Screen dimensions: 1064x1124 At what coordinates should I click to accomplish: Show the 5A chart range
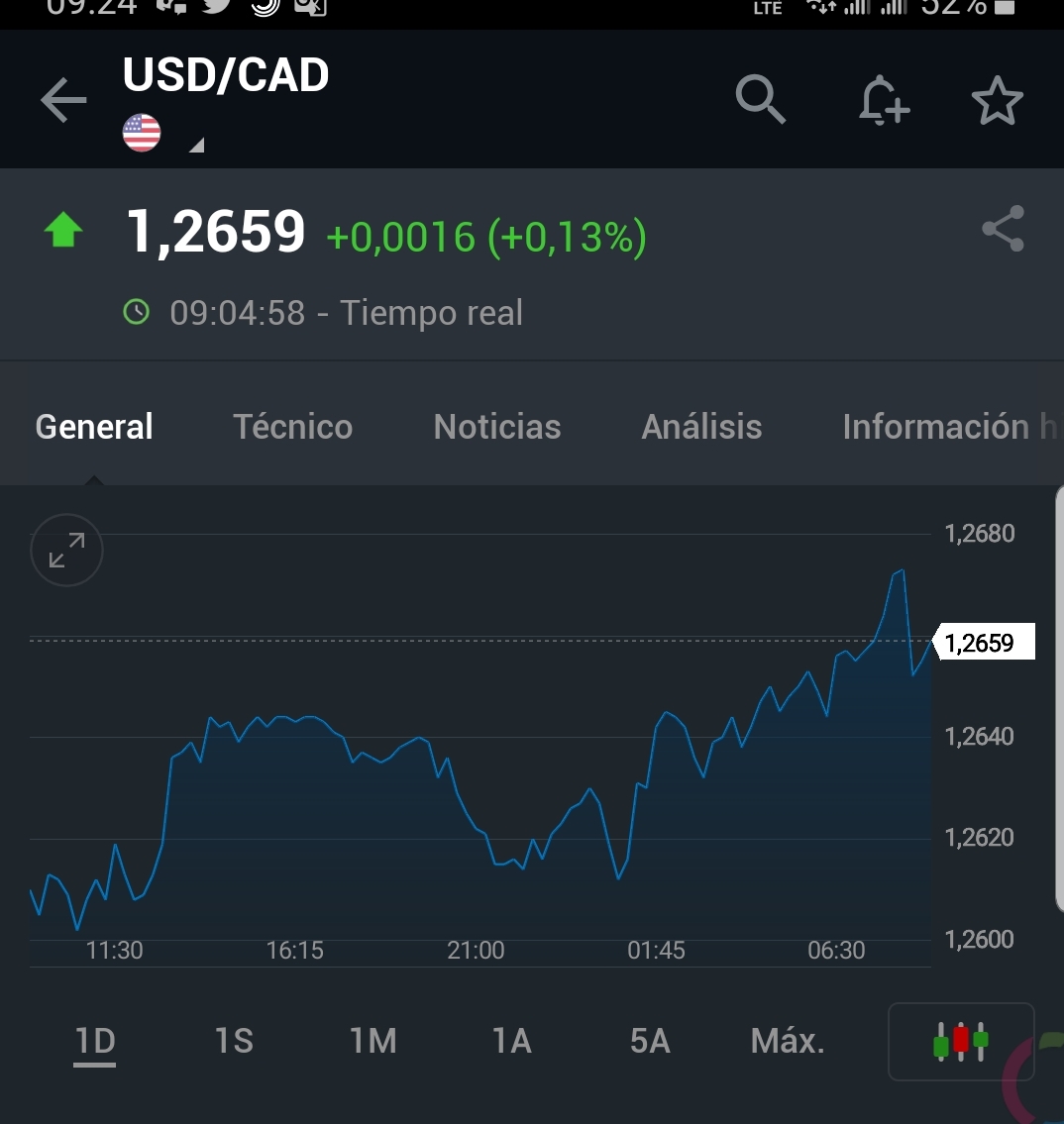pyautogui.click(x=650, y=1042)
